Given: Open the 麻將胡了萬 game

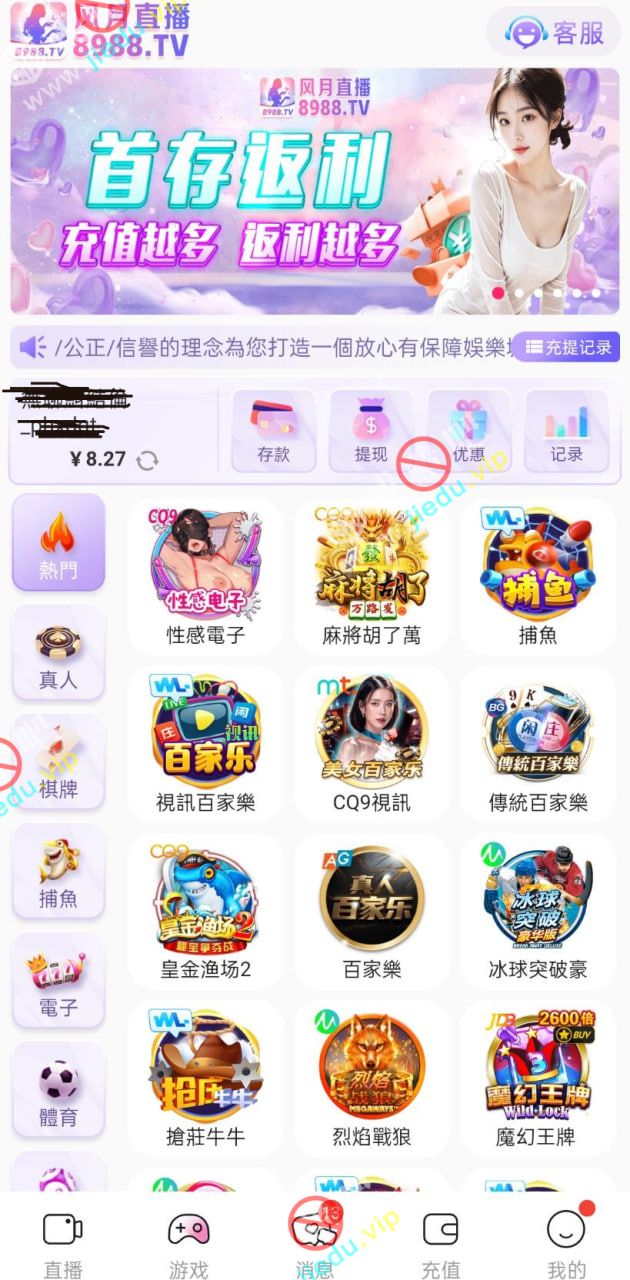Looking at the screenshot, I should pyautogui.click(x=372, y=578).
